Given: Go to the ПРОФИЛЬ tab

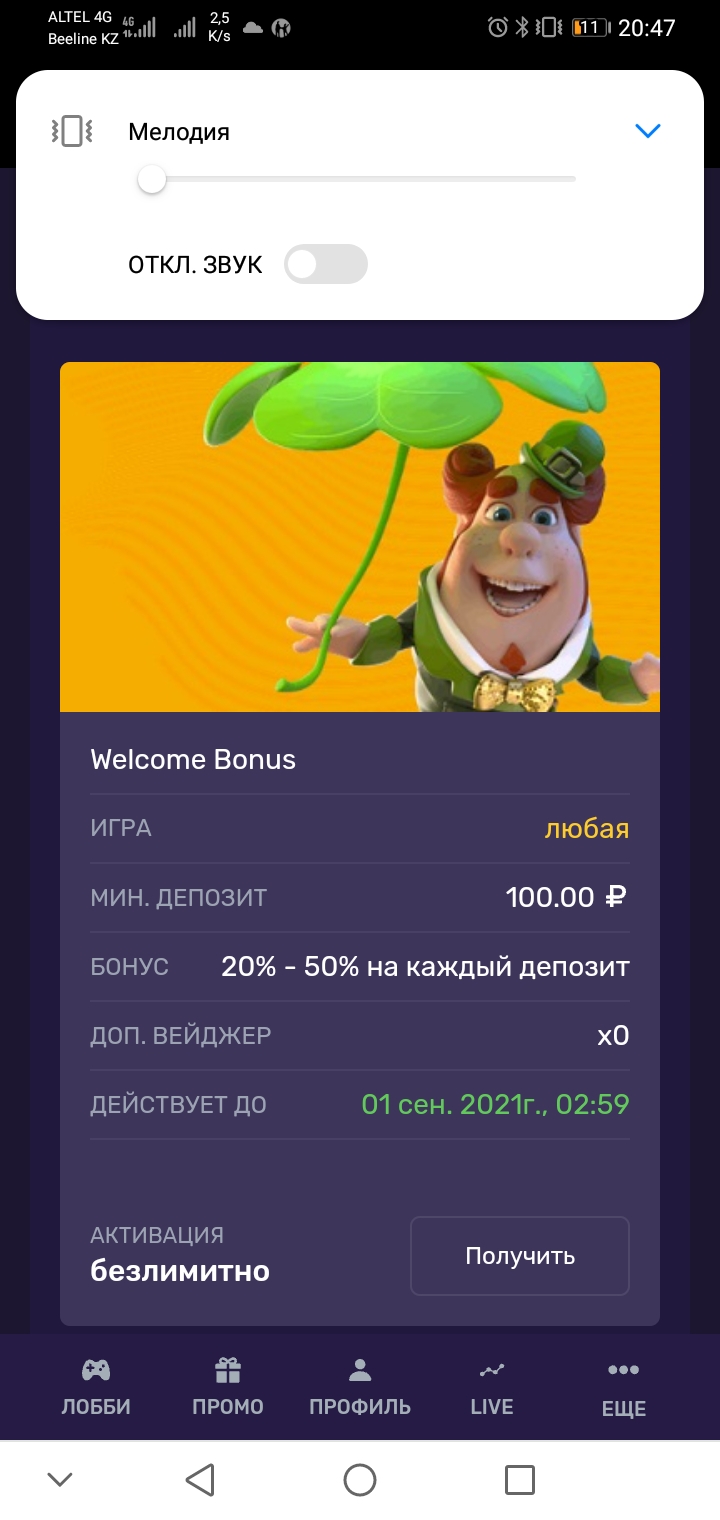Looking at the screenshot, I should pos(360,1387).
